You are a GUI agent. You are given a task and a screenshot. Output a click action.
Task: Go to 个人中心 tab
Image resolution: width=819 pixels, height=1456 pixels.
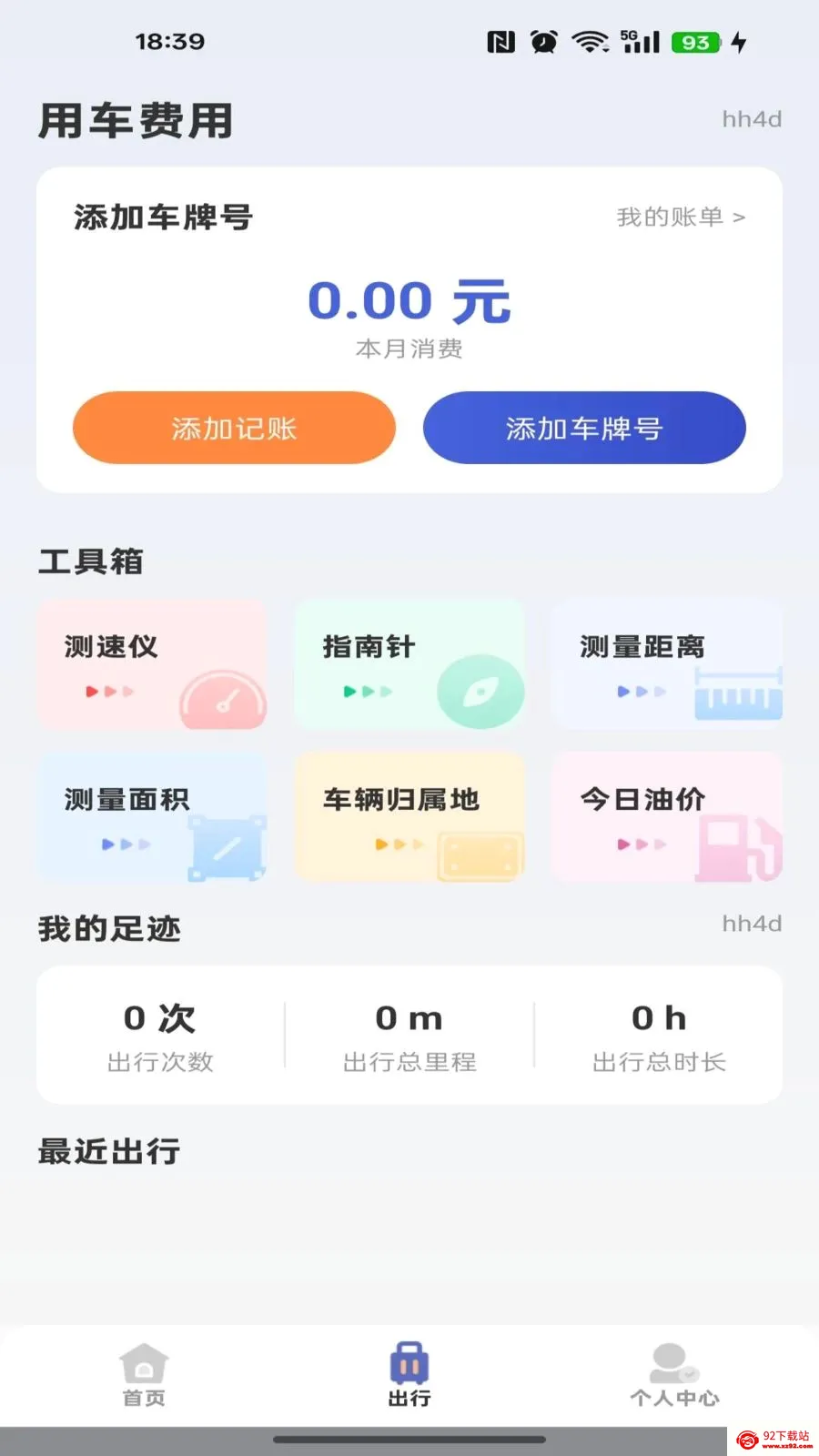point(674,1375)
